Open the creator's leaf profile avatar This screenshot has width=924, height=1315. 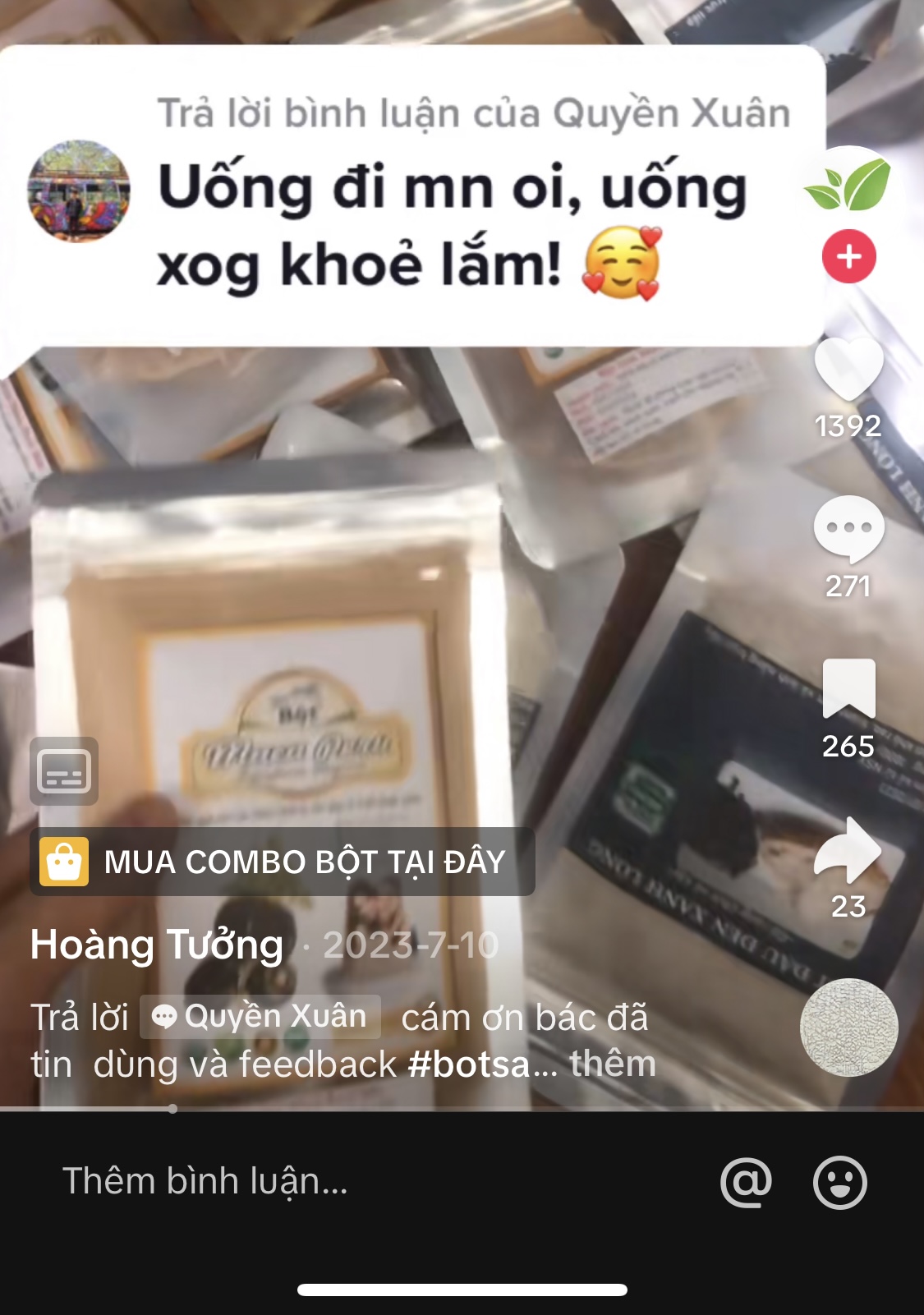(848, 182)
